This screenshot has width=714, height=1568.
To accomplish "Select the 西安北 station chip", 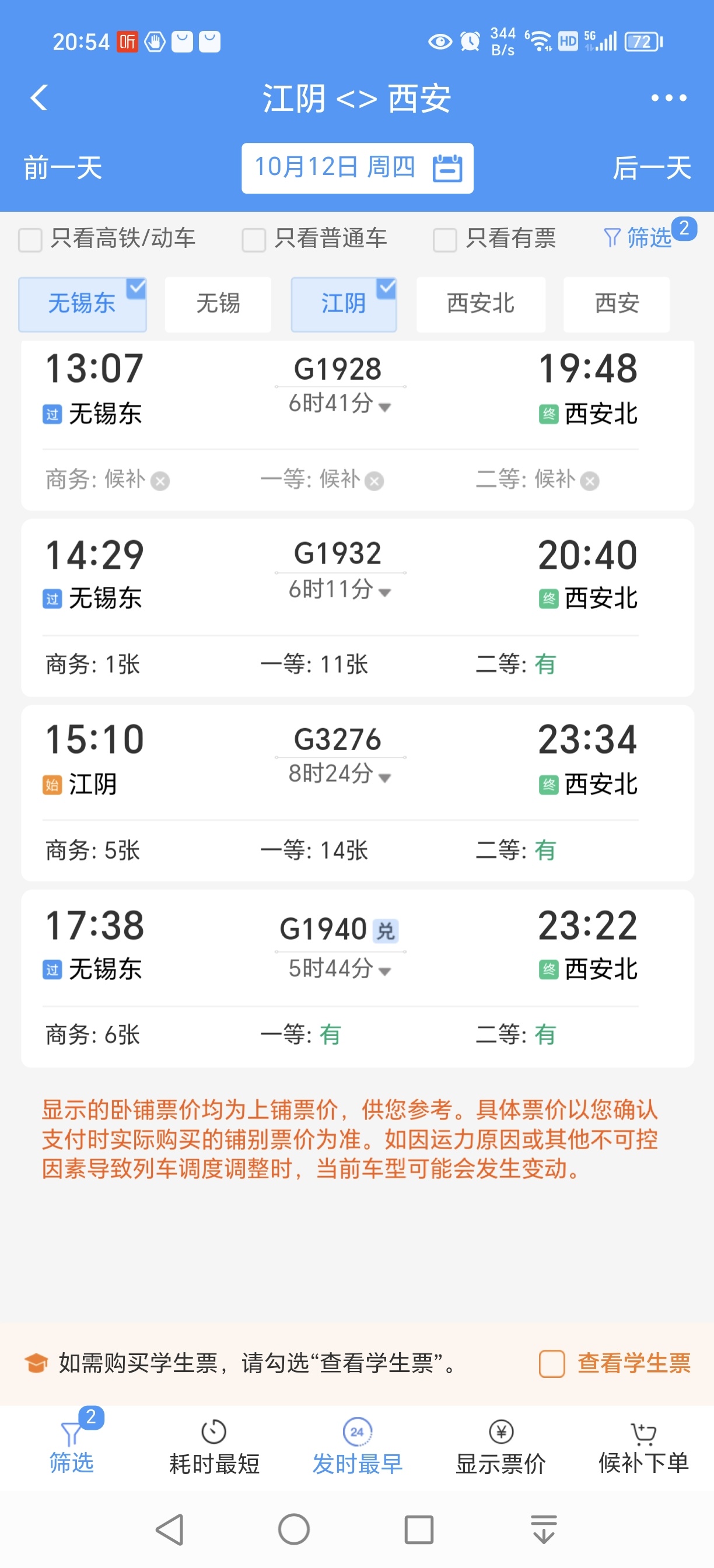I will (x=480, y=304).
